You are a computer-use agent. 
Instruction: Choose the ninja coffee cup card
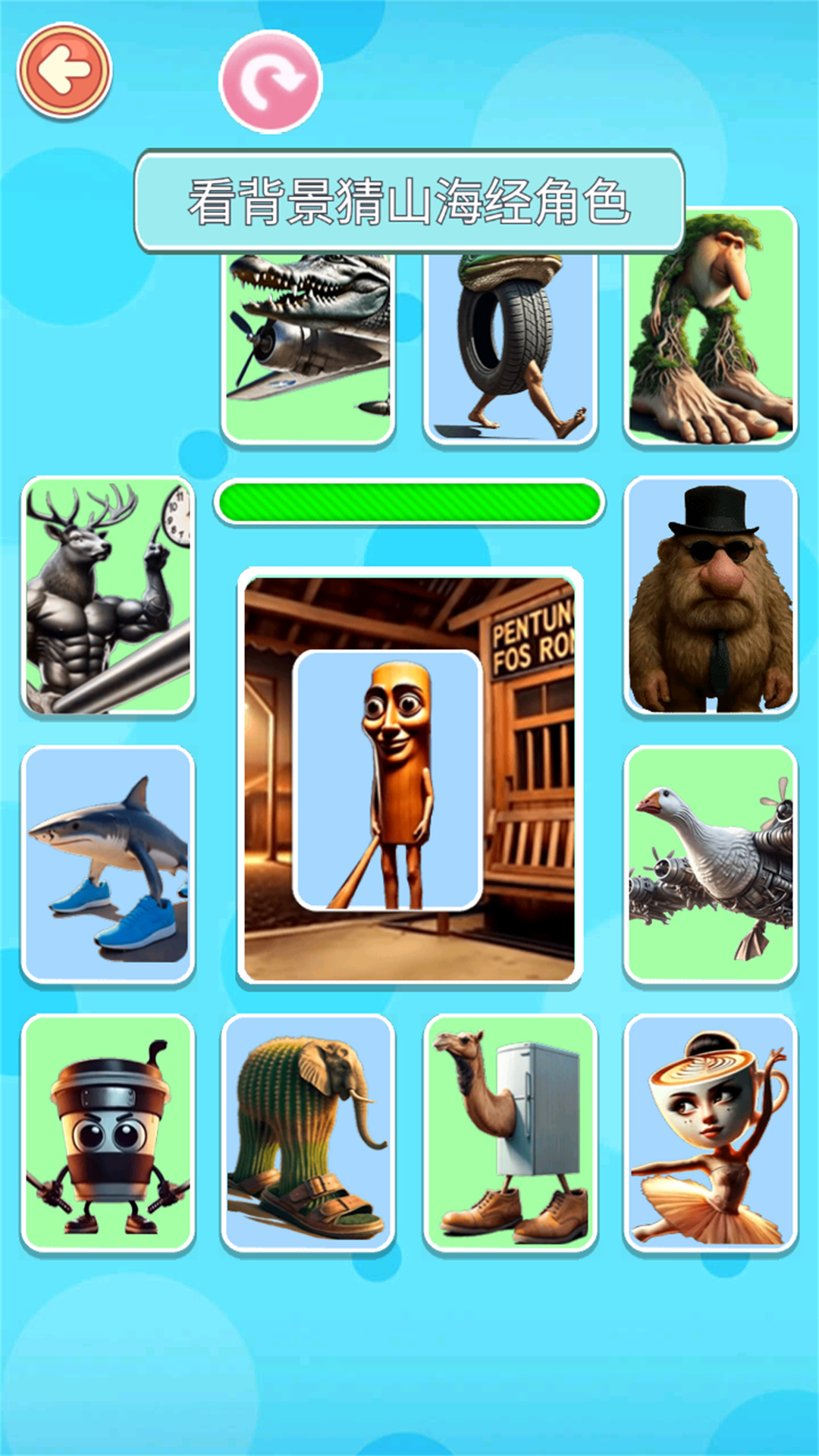pyautogui.click(x=108, y=1134)
